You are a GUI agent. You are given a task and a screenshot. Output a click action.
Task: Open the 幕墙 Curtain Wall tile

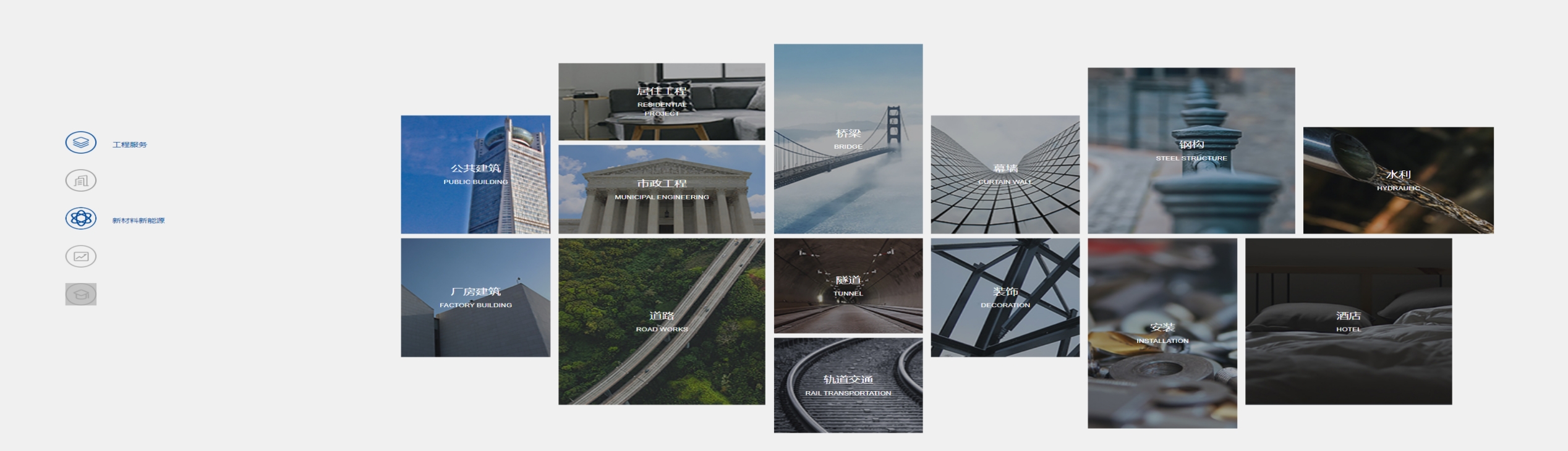pyautogui.click(x=1005, y=174)
